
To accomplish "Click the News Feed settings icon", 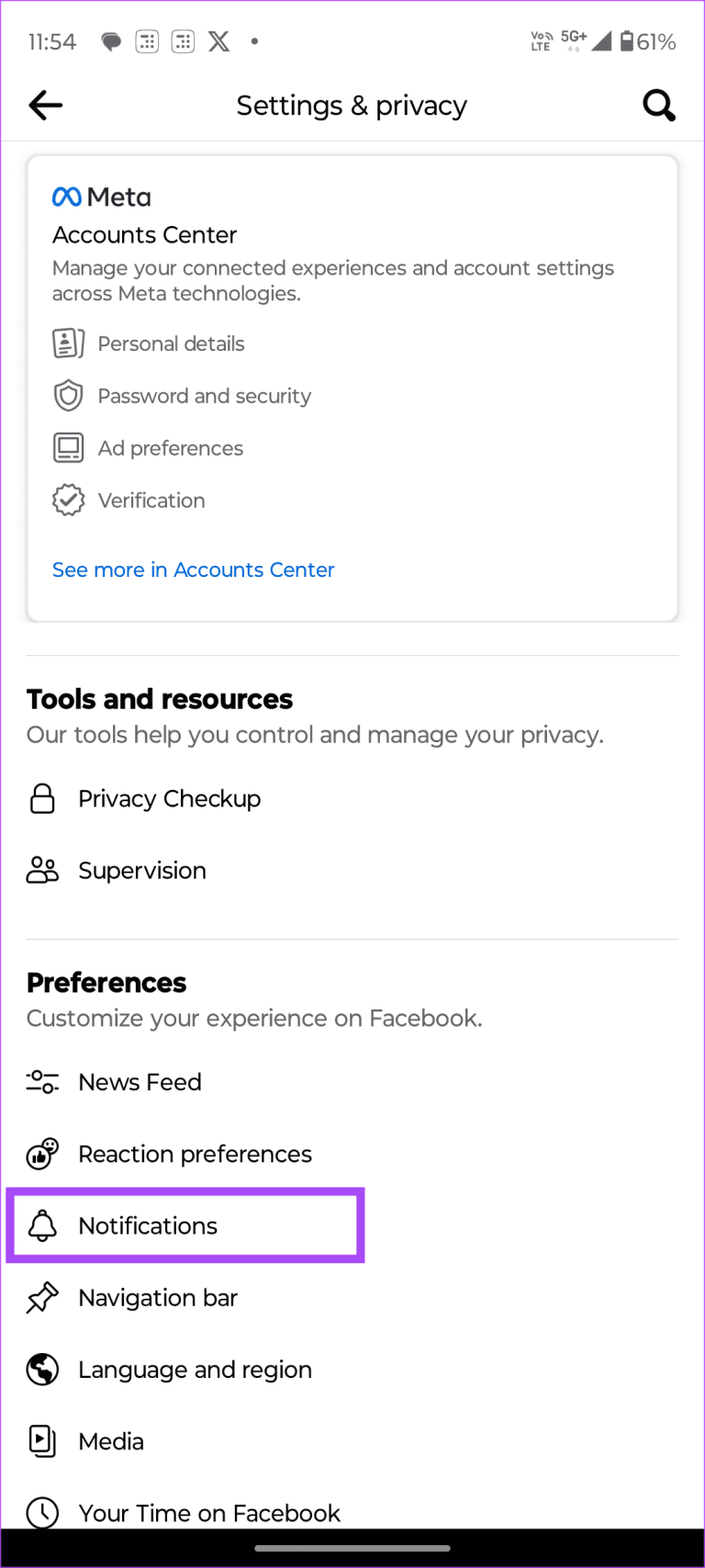I will [x=41, y=1081].
